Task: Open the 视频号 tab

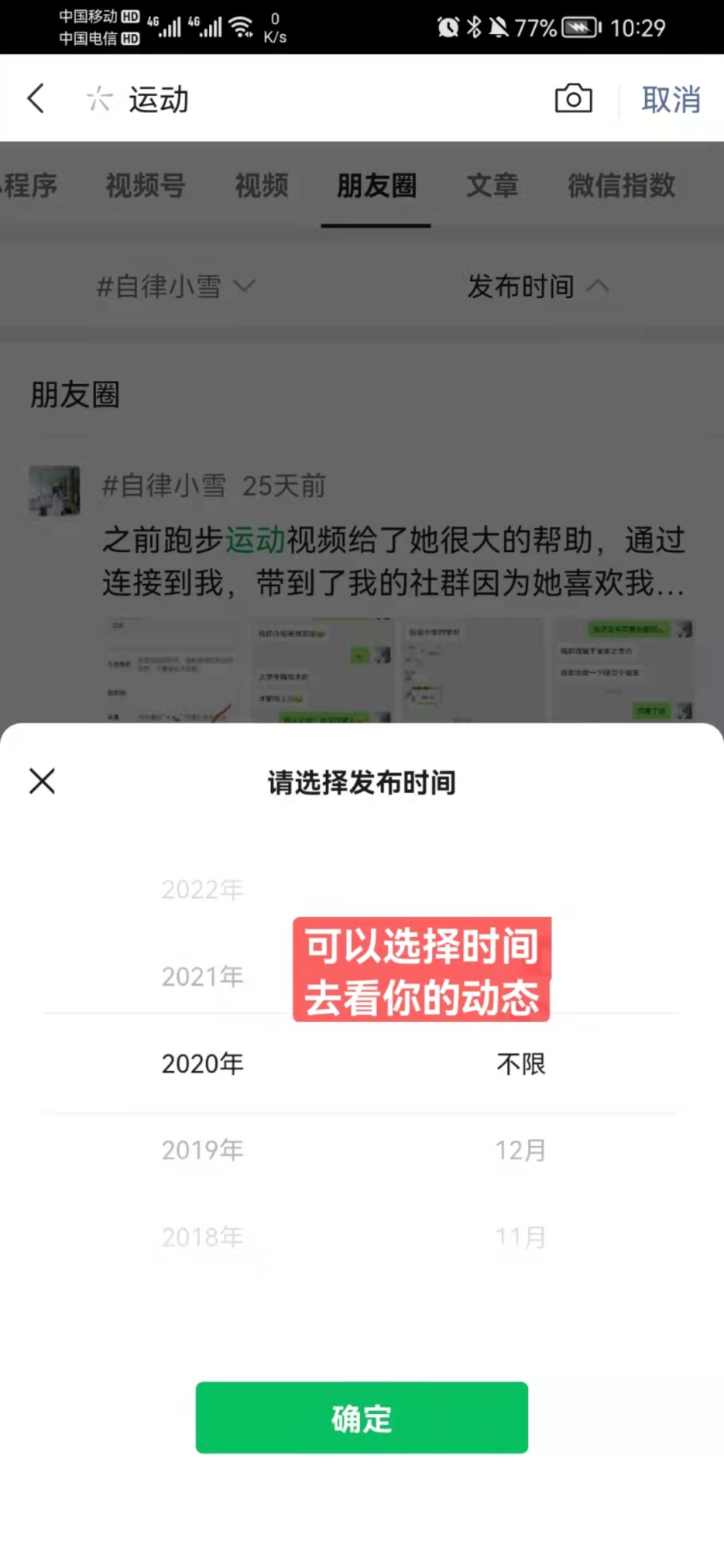Action: [x=146, y=186]
